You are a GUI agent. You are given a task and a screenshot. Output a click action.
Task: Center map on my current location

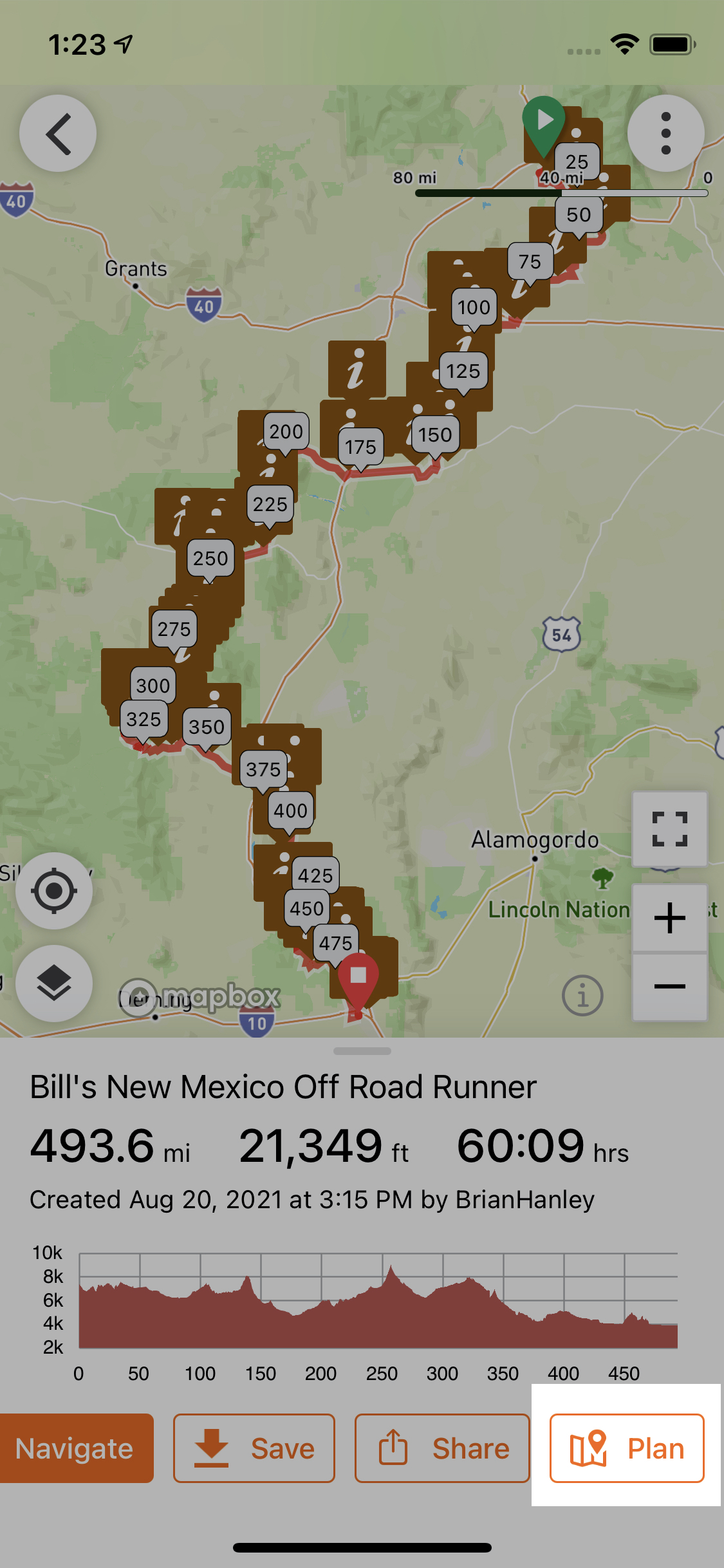click(54, 891)
